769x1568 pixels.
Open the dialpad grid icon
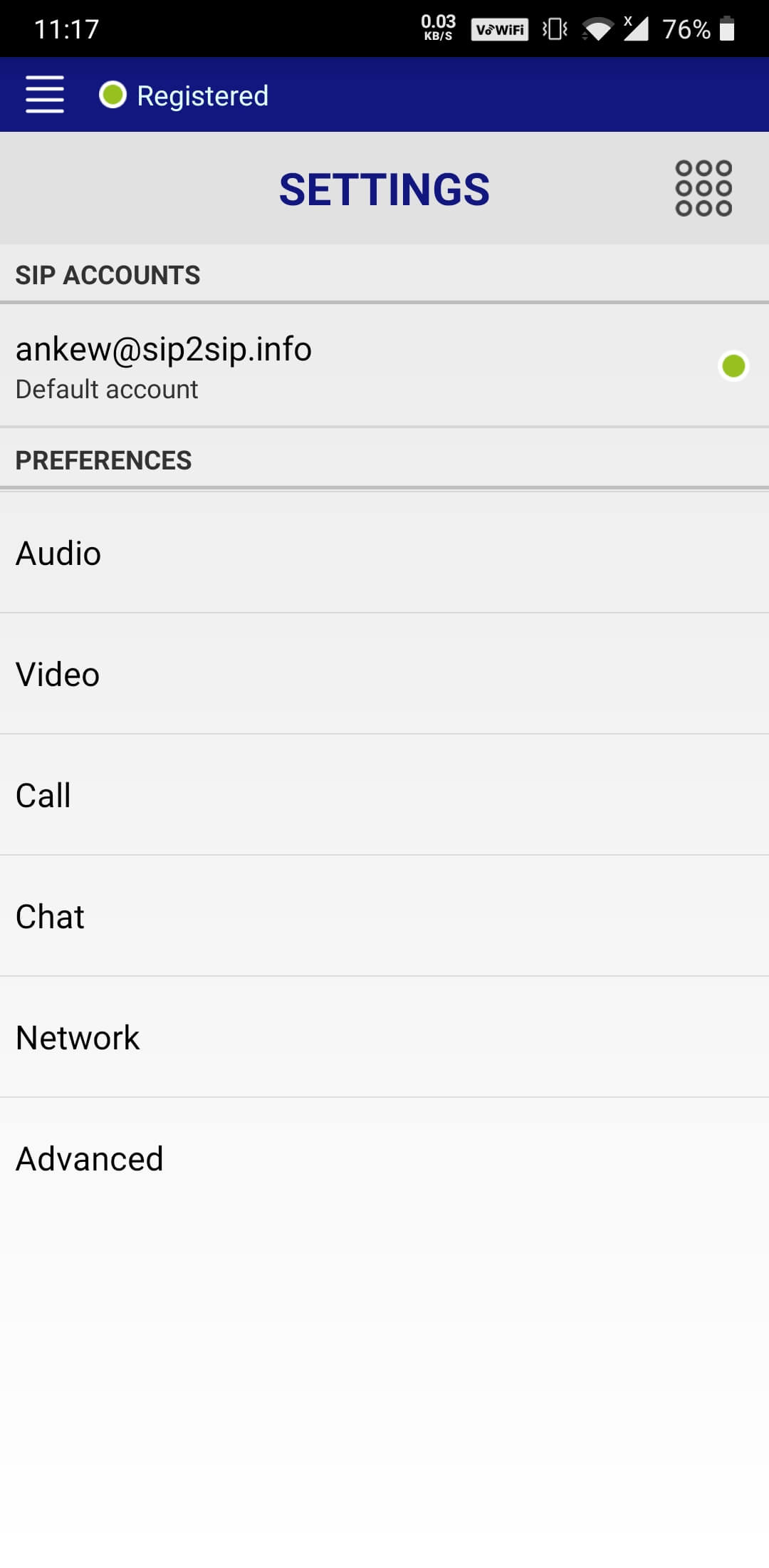703,188
